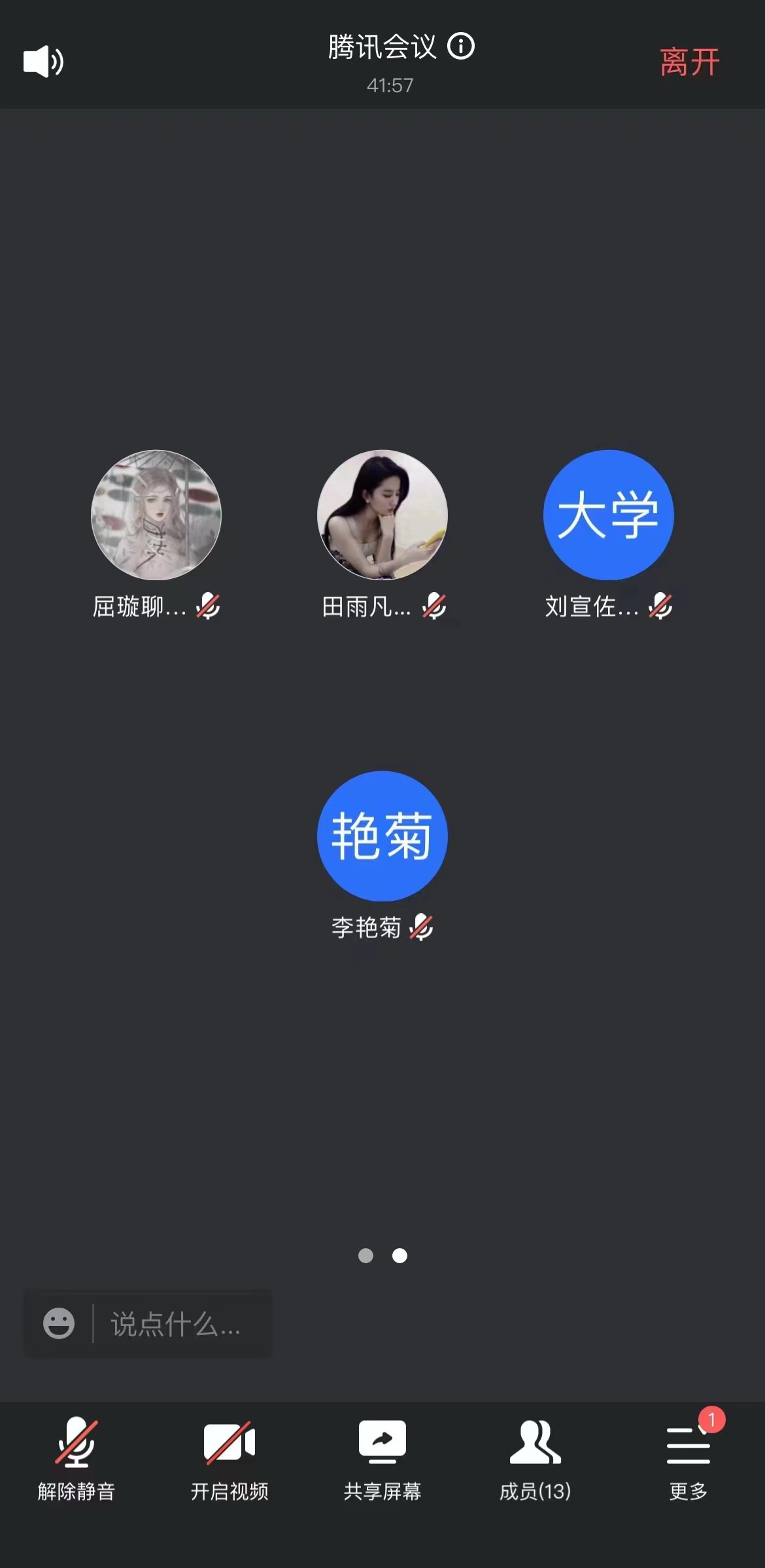This screenshot has width=765, height=1568.
Task: Select participant 田雨凡's avatar
Action: pyautogui.click(x=382, y=515)
